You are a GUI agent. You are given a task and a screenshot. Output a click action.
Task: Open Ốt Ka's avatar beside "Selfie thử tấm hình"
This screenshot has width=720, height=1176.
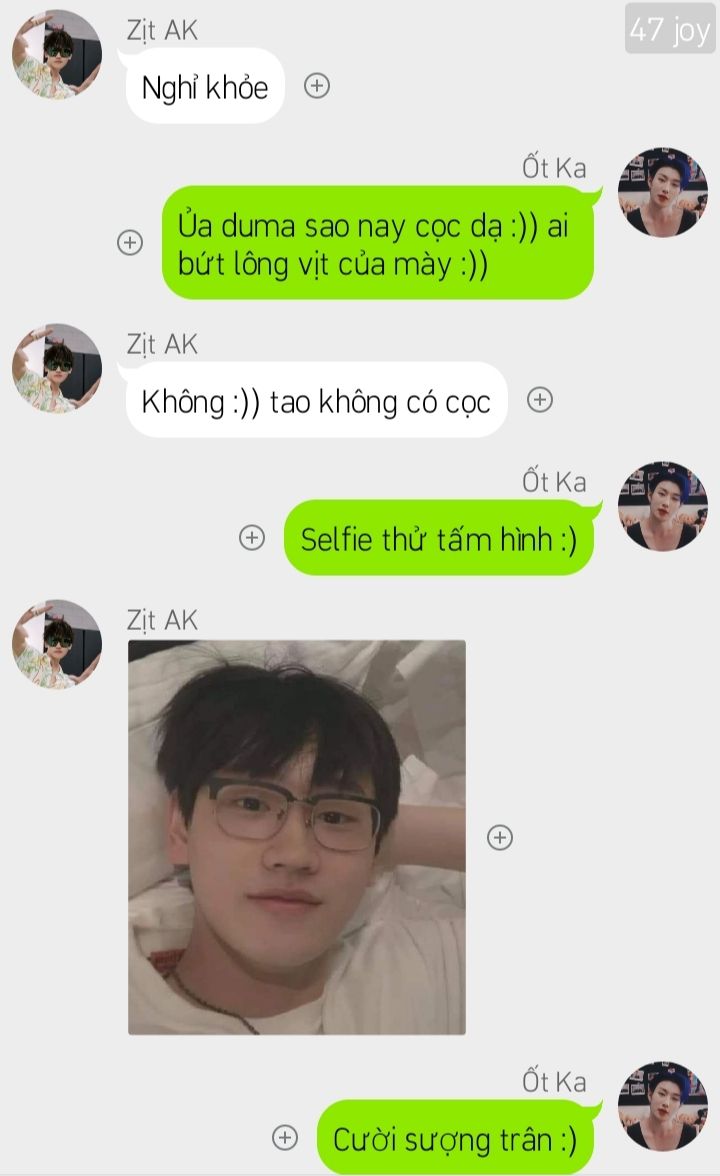click(x=663, y=506)
